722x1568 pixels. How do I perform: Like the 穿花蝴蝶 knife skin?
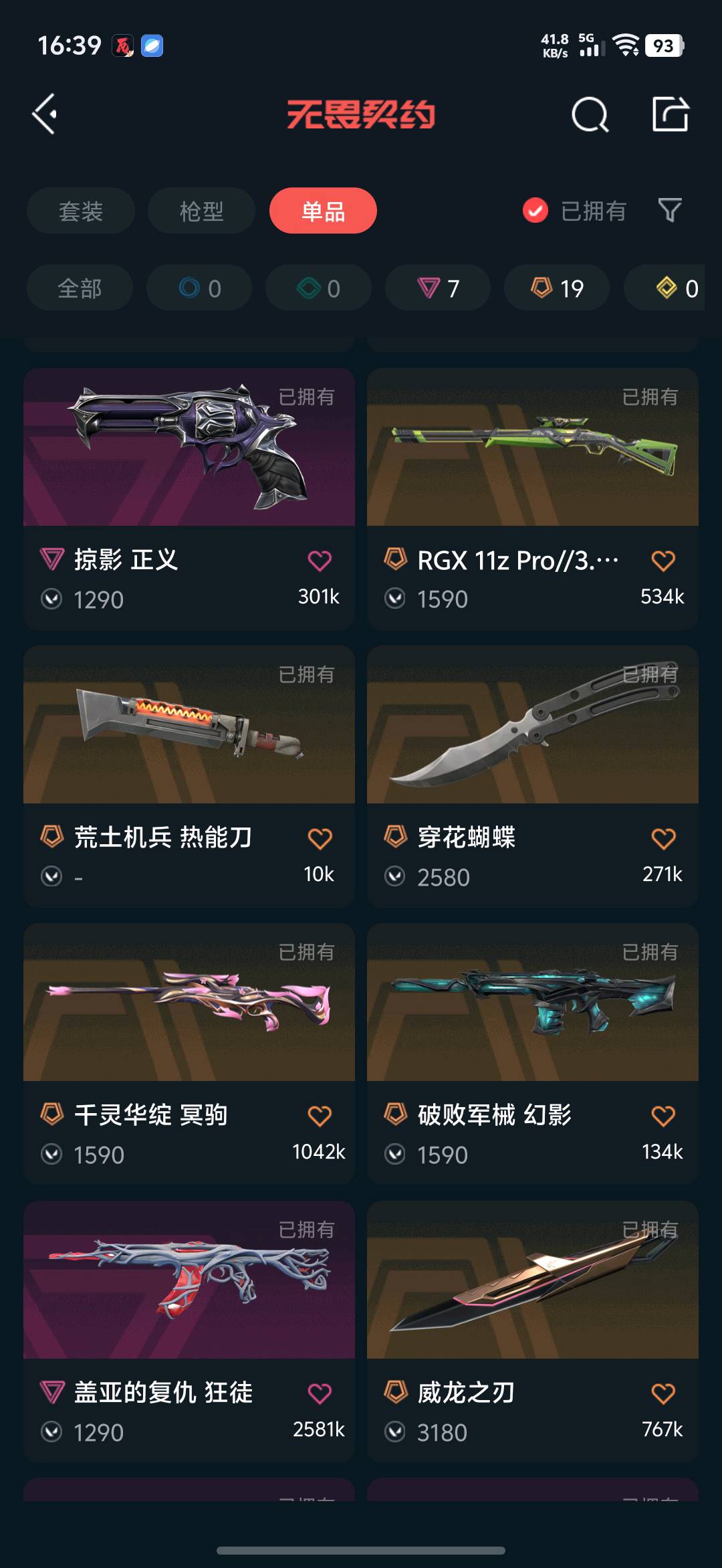click(663, 838)
